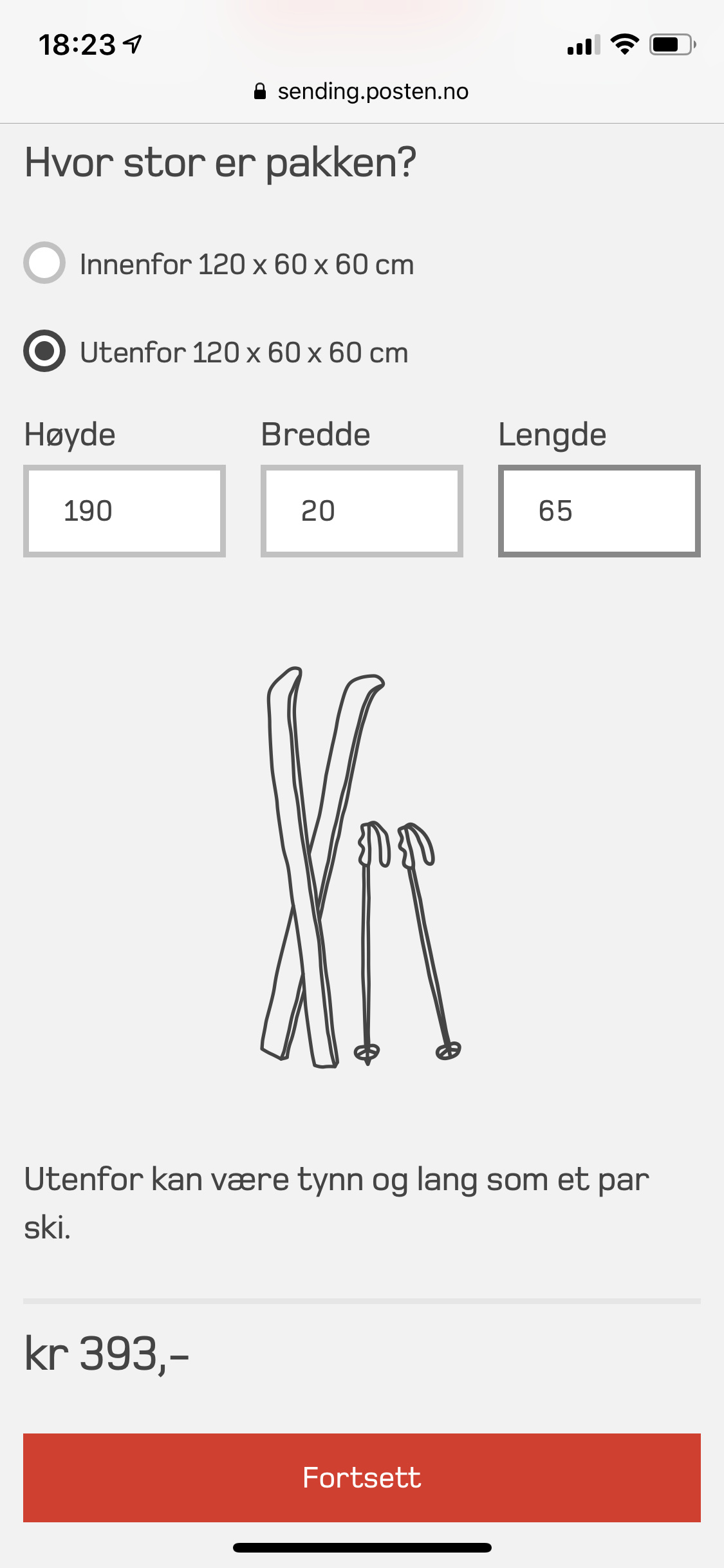
Task: Continue with the Fortsett button
Action: [362, 1478]
